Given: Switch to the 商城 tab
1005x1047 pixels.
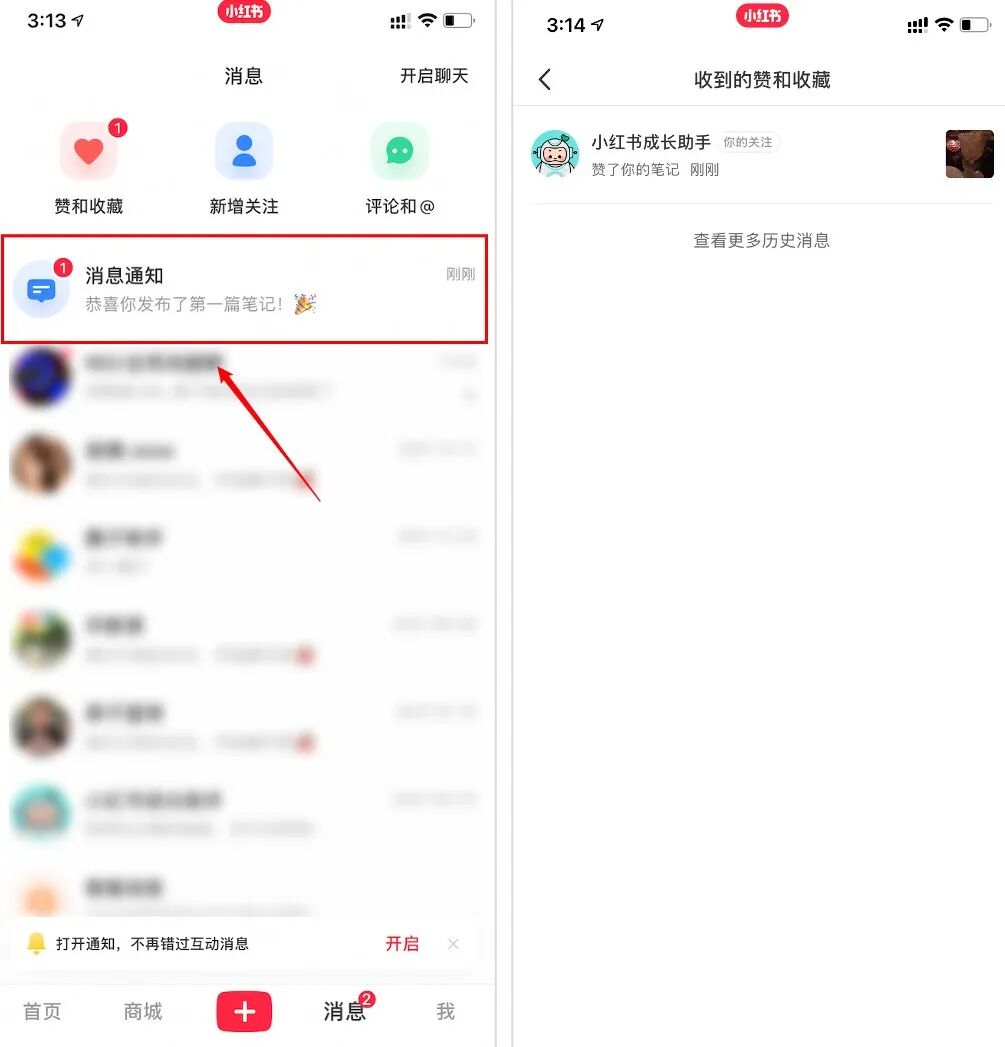Looking at the screenshot, I should [142, 1011].
